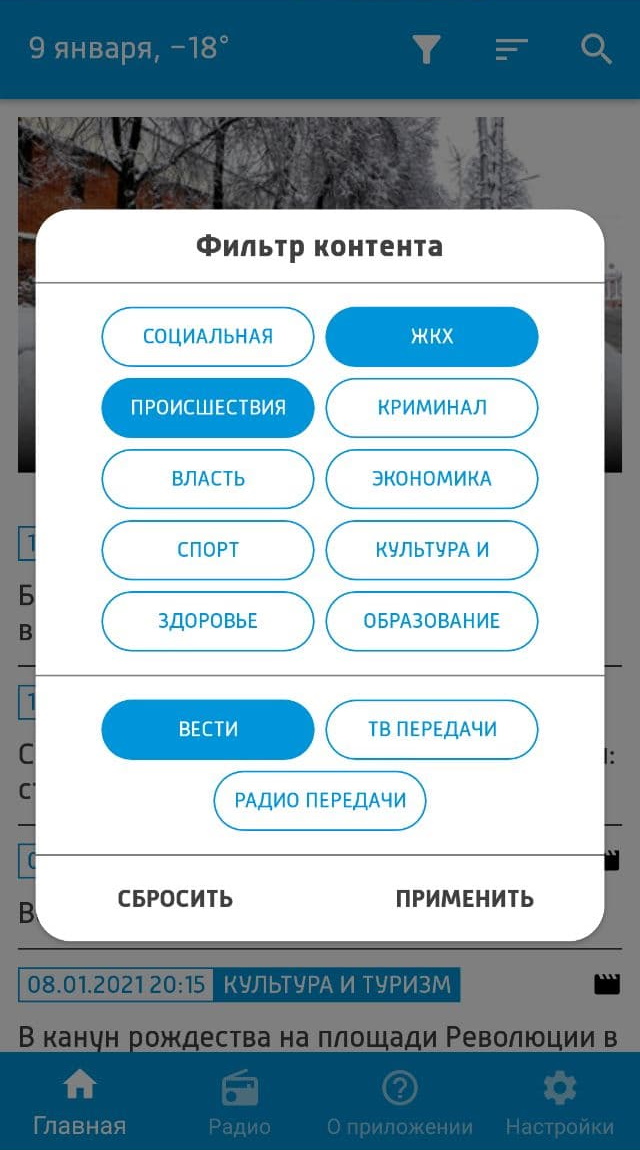This screenshot has height=1150, width=640.
Task: Open the search magnifier
Action: click(x=596, y=49)
